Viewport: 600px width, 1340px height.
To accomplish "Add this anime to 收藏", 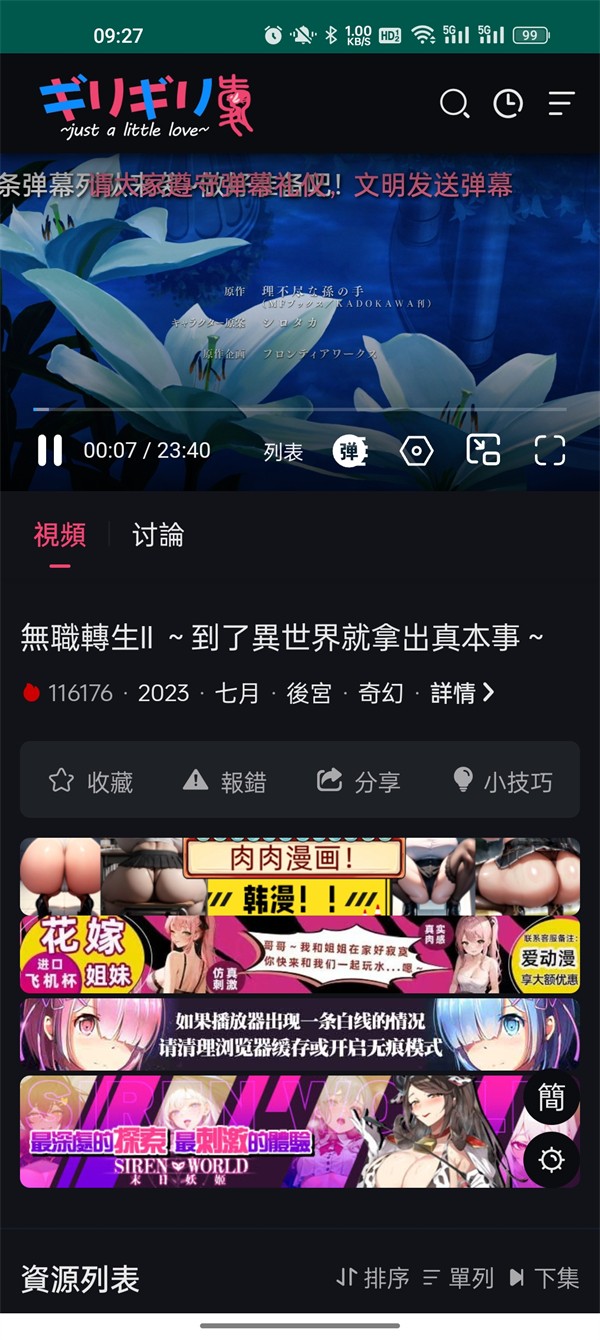I will [x=91, y=782].
